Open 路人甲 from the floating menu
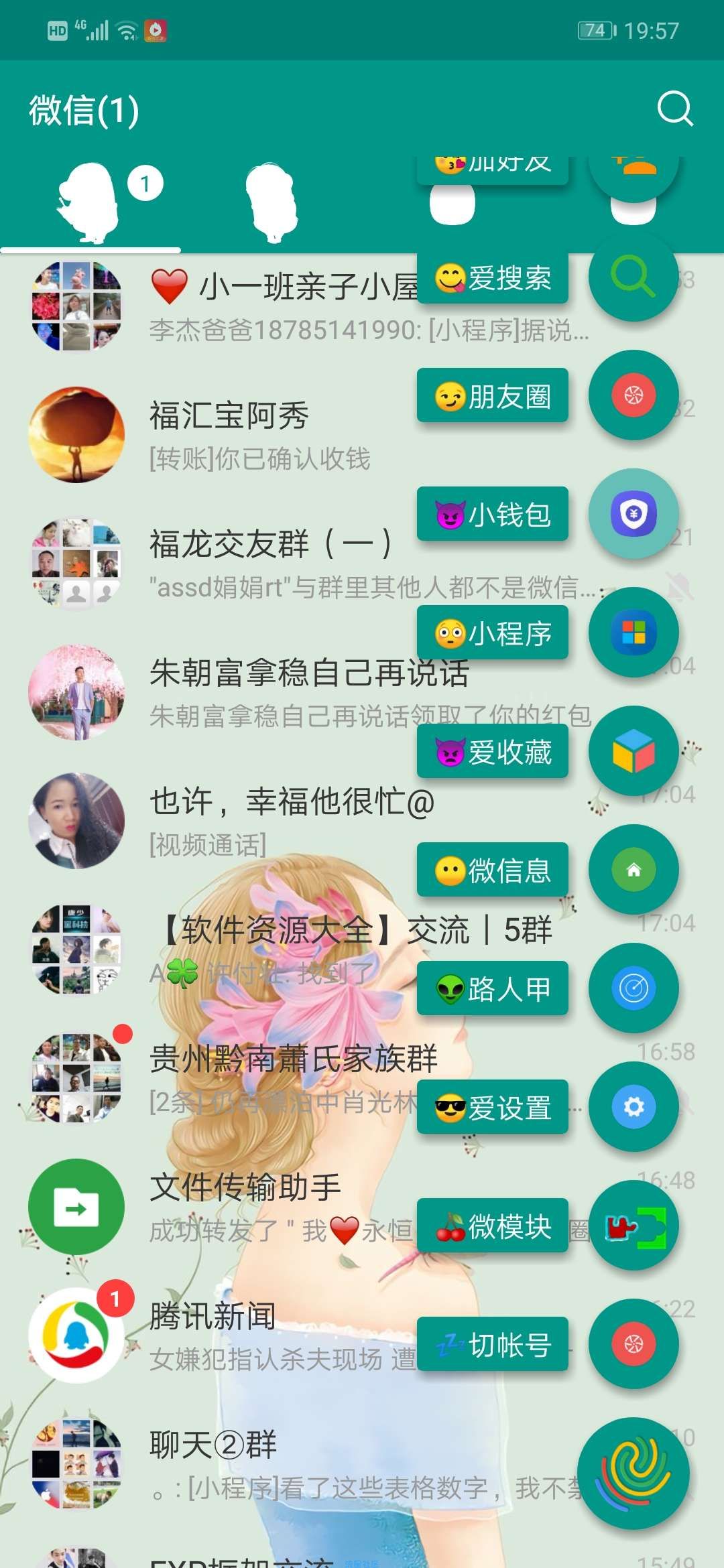The image size is (724, 1568). (493, 988)
